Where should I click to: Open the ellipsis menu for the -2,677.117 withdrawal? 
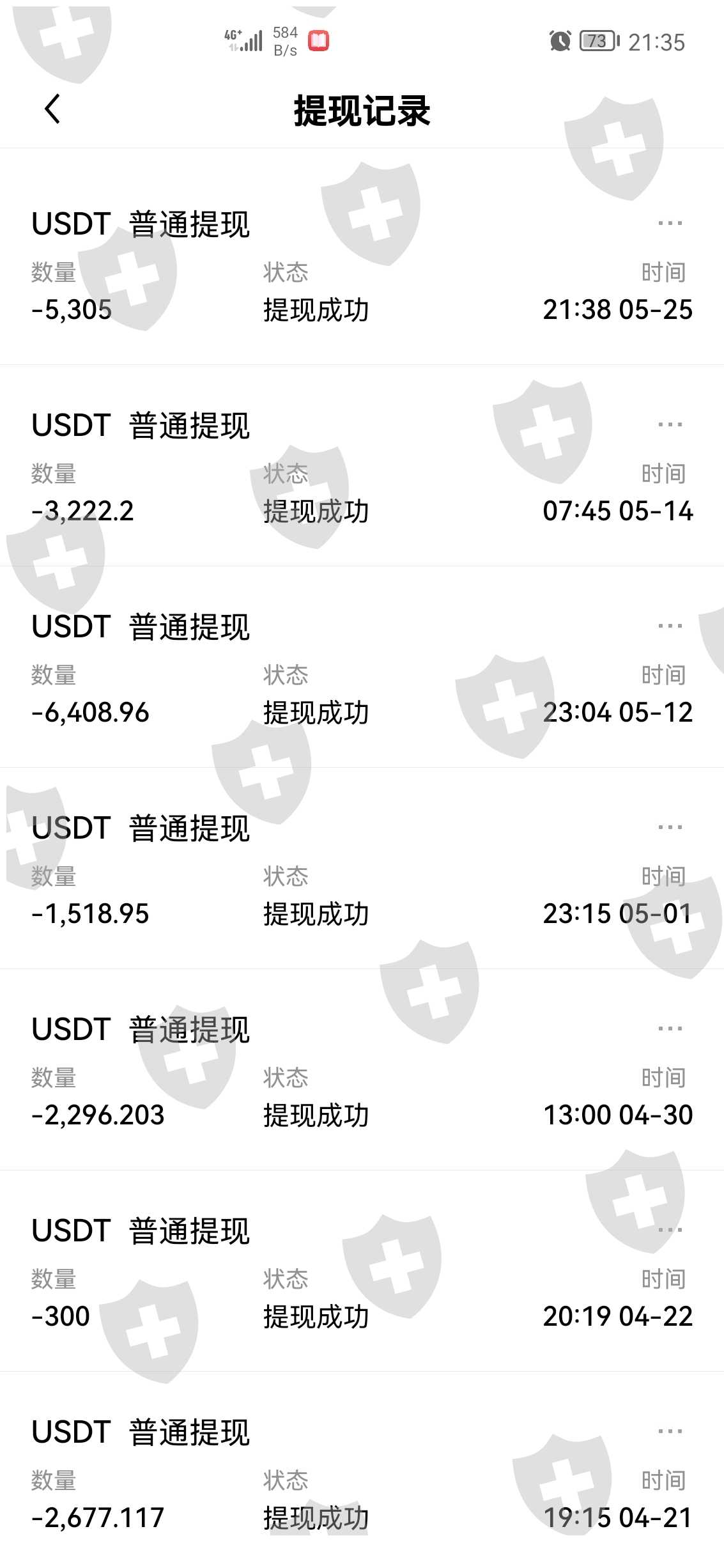click(x=670, y=1432)
